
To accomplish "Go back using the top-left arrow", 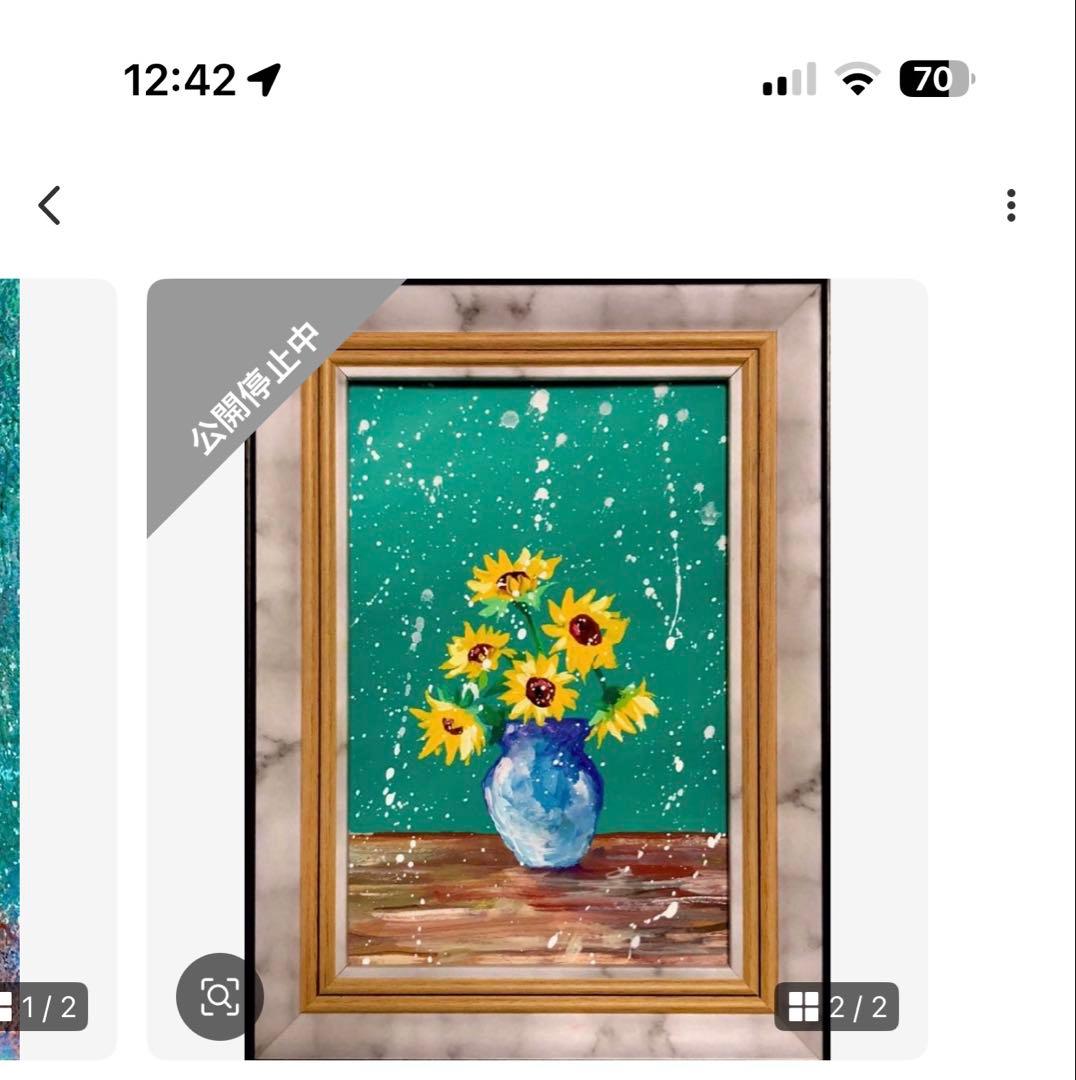I will tap(49, 205).
